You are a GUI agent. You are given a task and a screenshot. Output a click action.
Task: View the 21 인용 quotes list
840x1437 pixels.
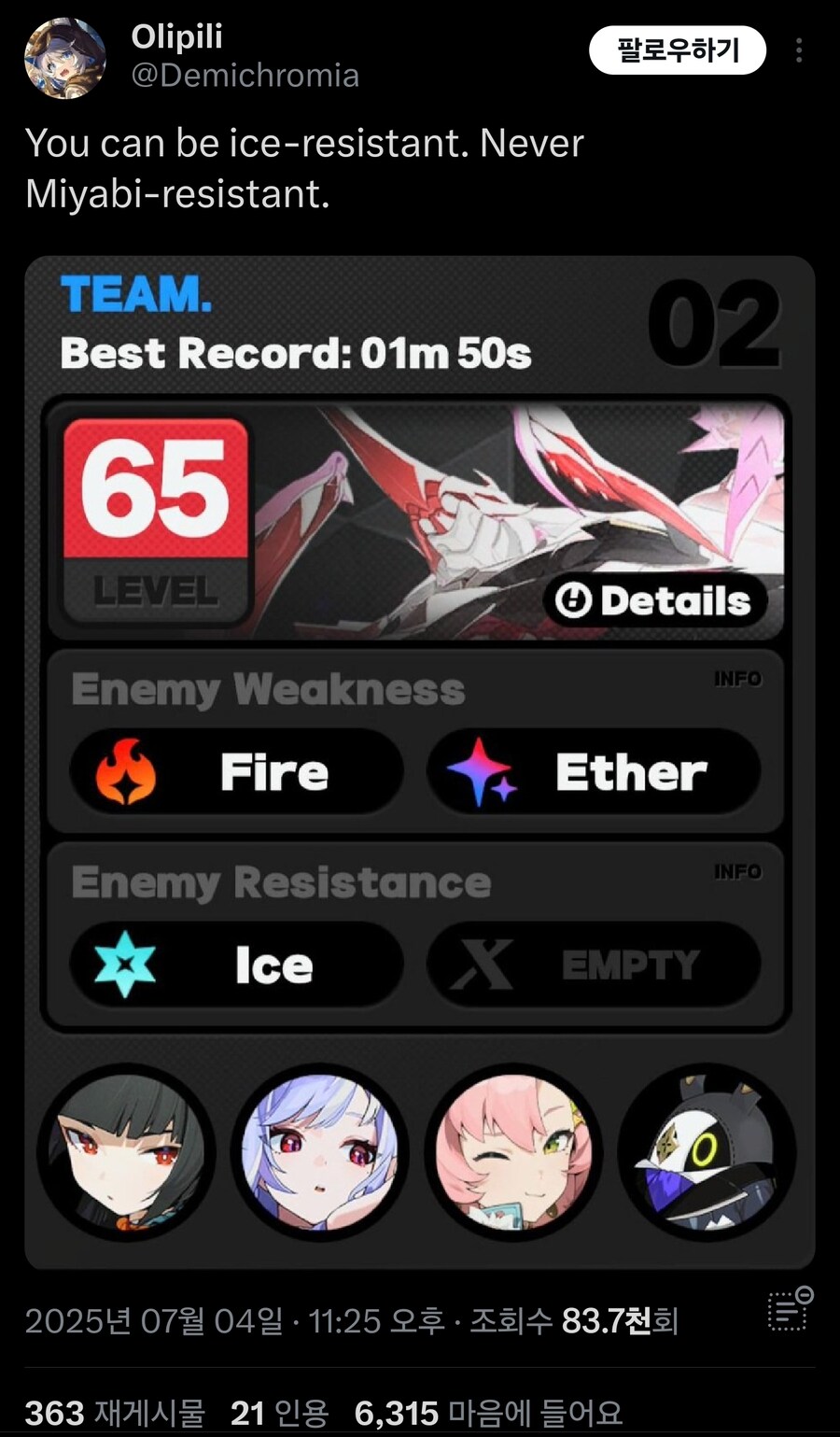point(279,1413)
